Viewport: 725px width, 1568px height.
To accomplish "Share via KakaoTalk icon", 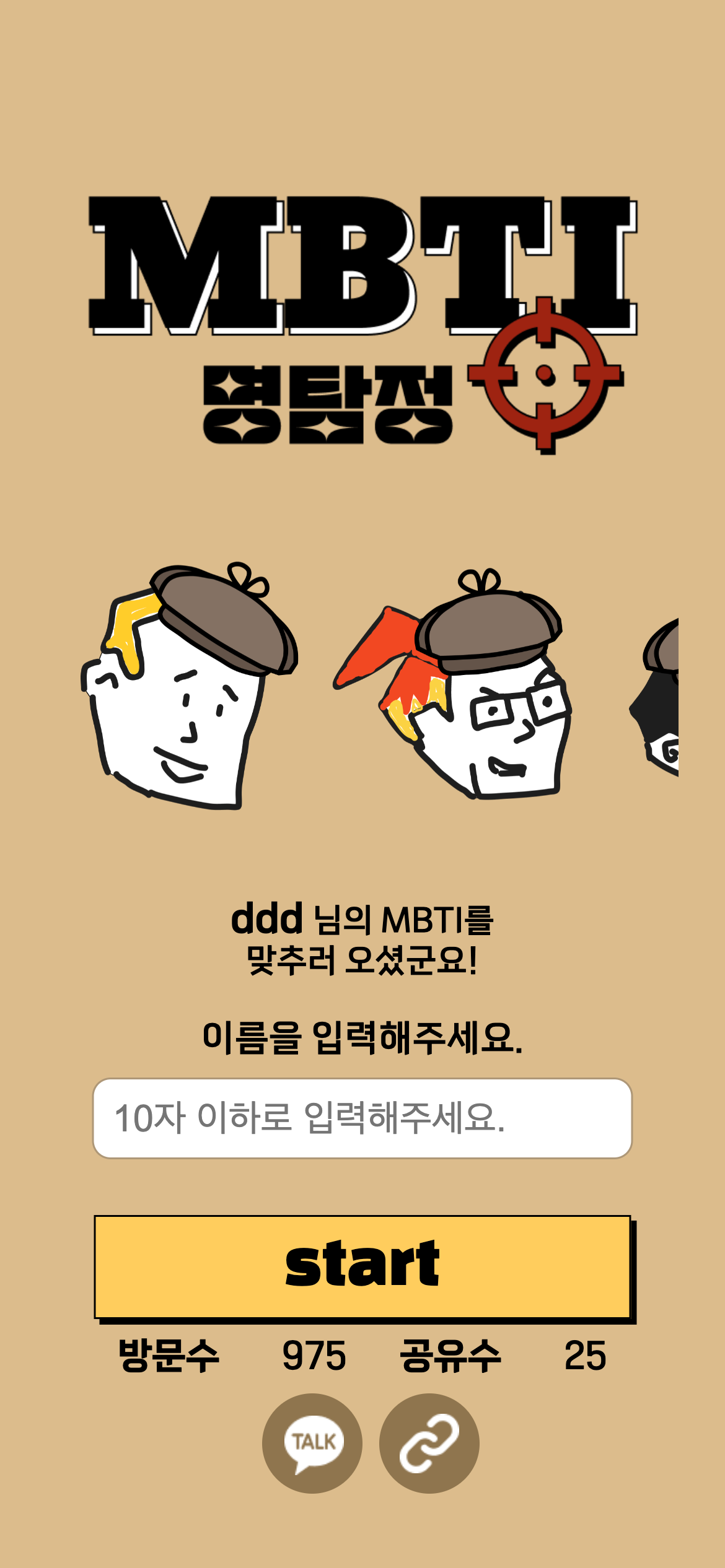I will [x=312, y=1443].
